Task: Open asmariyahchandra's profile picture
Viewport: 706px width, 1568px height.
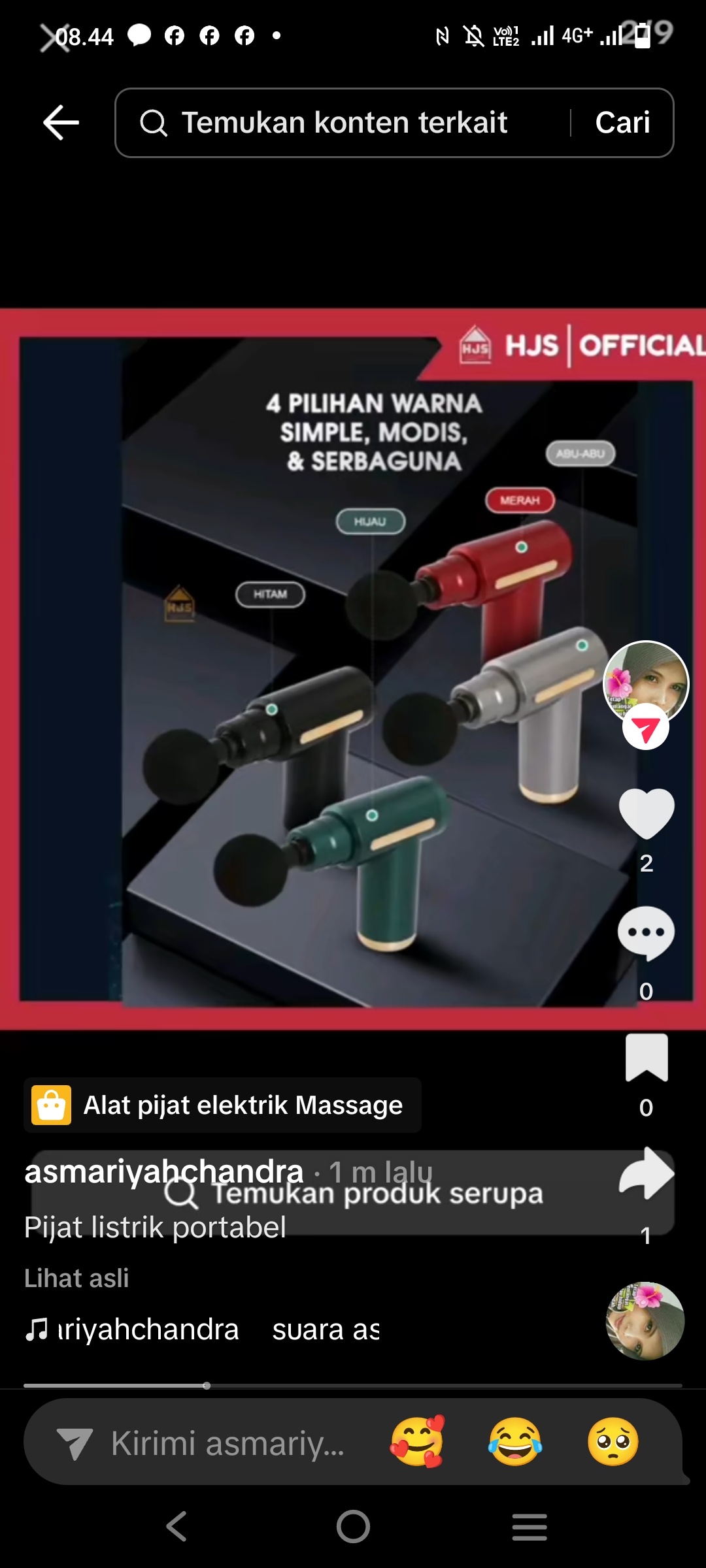Action: [645, 683]
